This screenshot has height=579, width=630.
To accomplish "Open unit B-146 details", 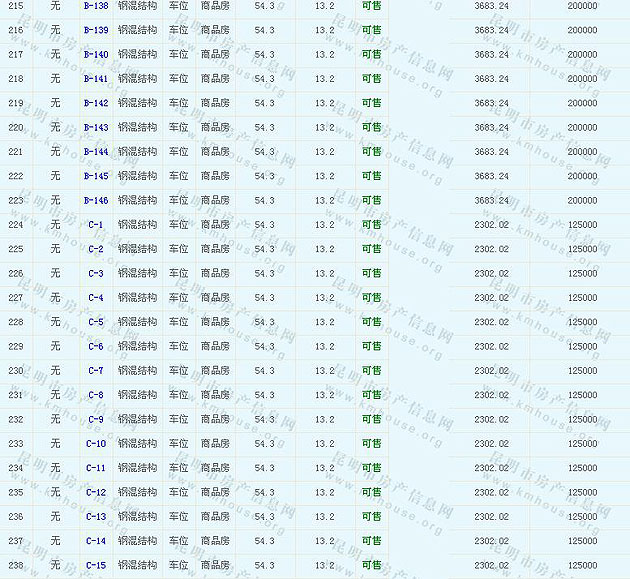I will (96, 200).
